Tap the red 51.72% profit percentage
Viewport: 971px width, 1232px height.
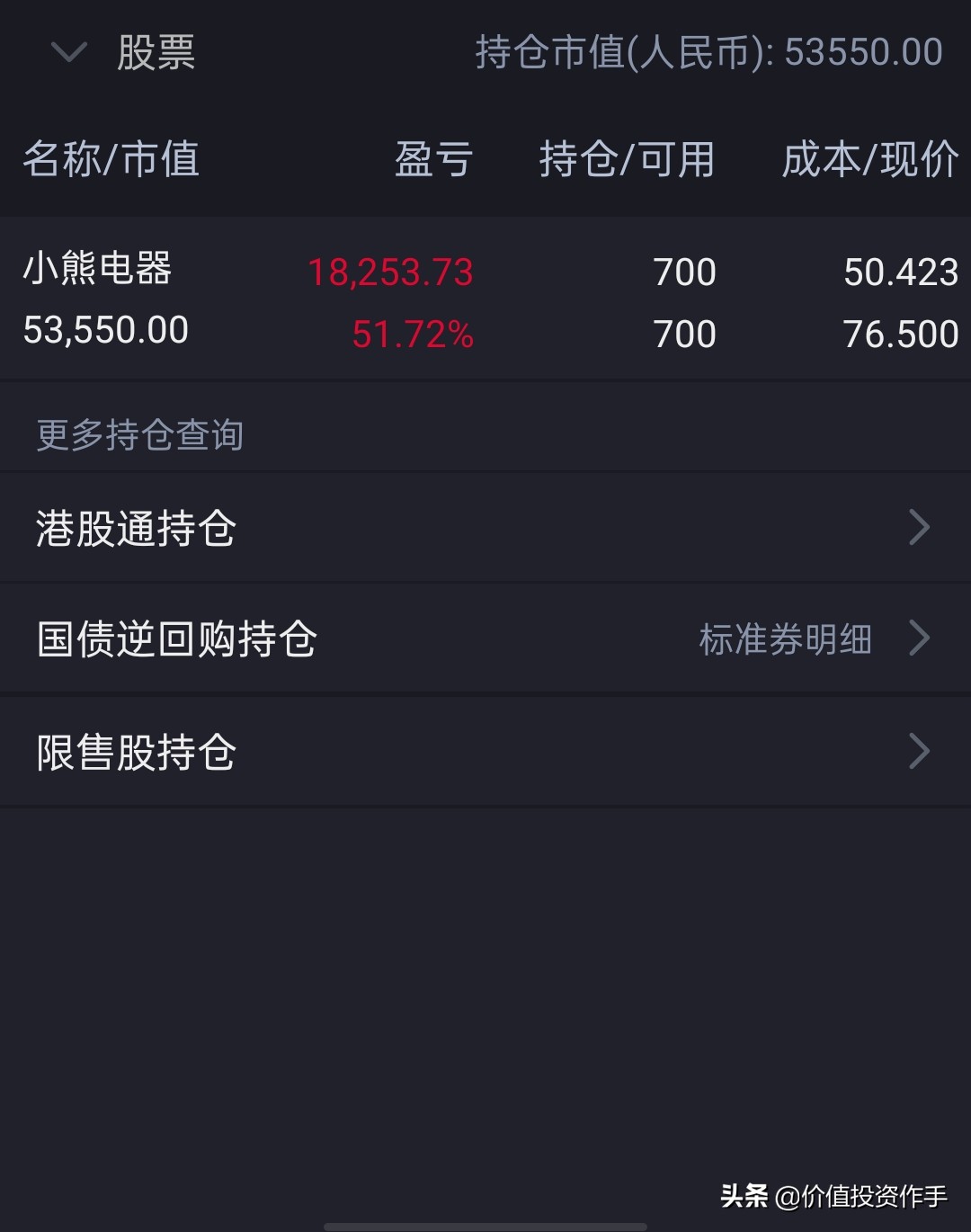pos(412,335)
